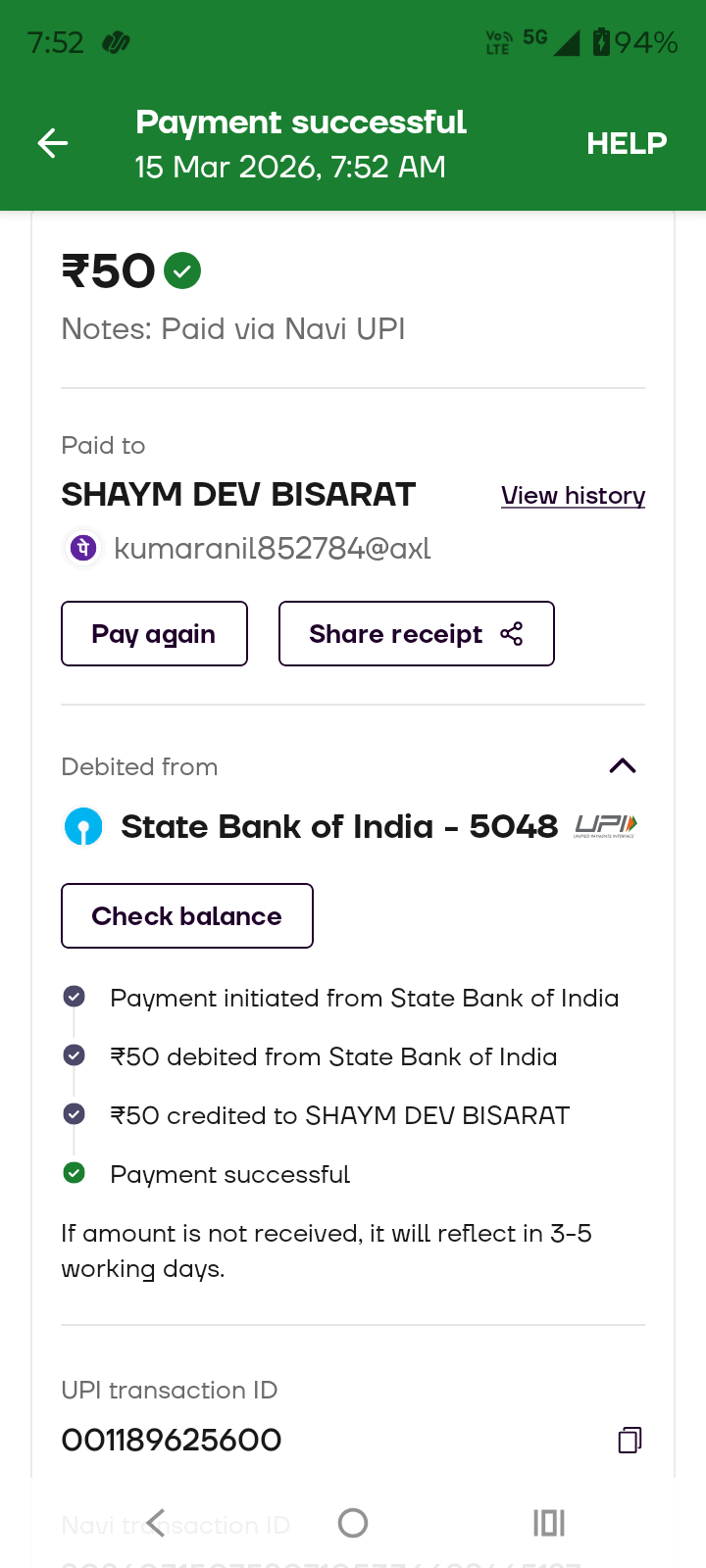Screen dimensions: 706x1568
Task: Check balance of State Bank of India
Action: point(186,916)
